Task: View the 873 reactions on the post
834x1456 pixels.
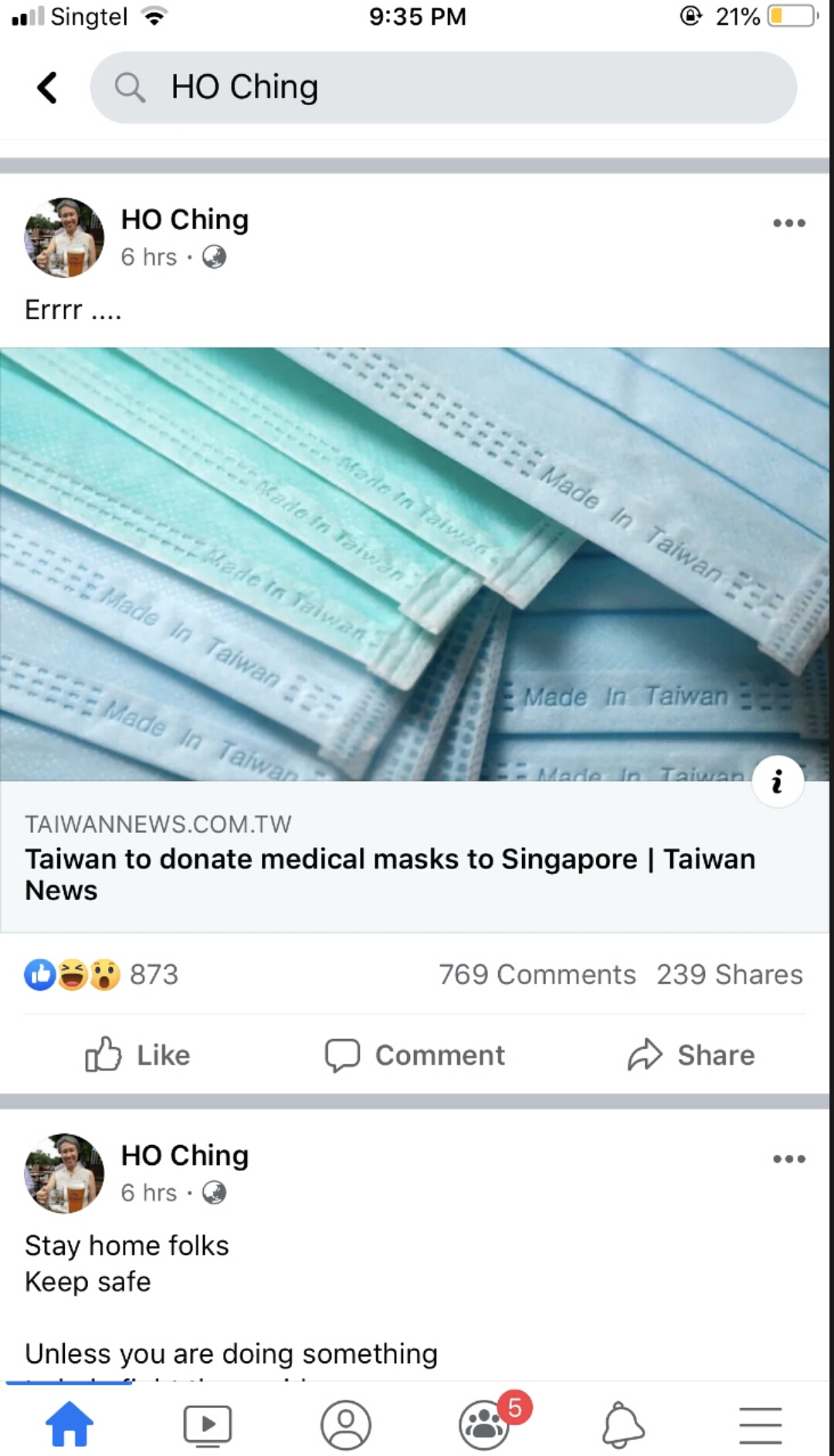Action: [102, 974]
